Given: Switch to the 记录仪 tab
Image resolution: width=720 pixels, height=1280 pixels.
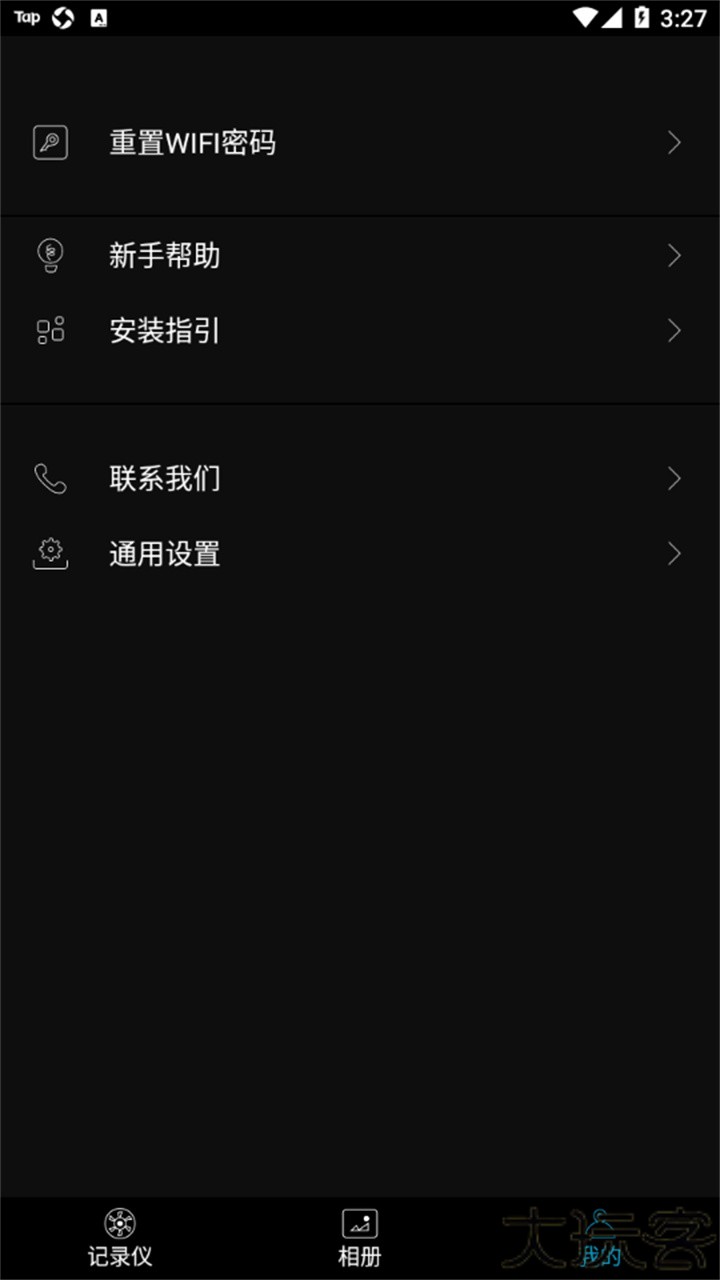Looking at the screenshot, I should (119, 1238).
